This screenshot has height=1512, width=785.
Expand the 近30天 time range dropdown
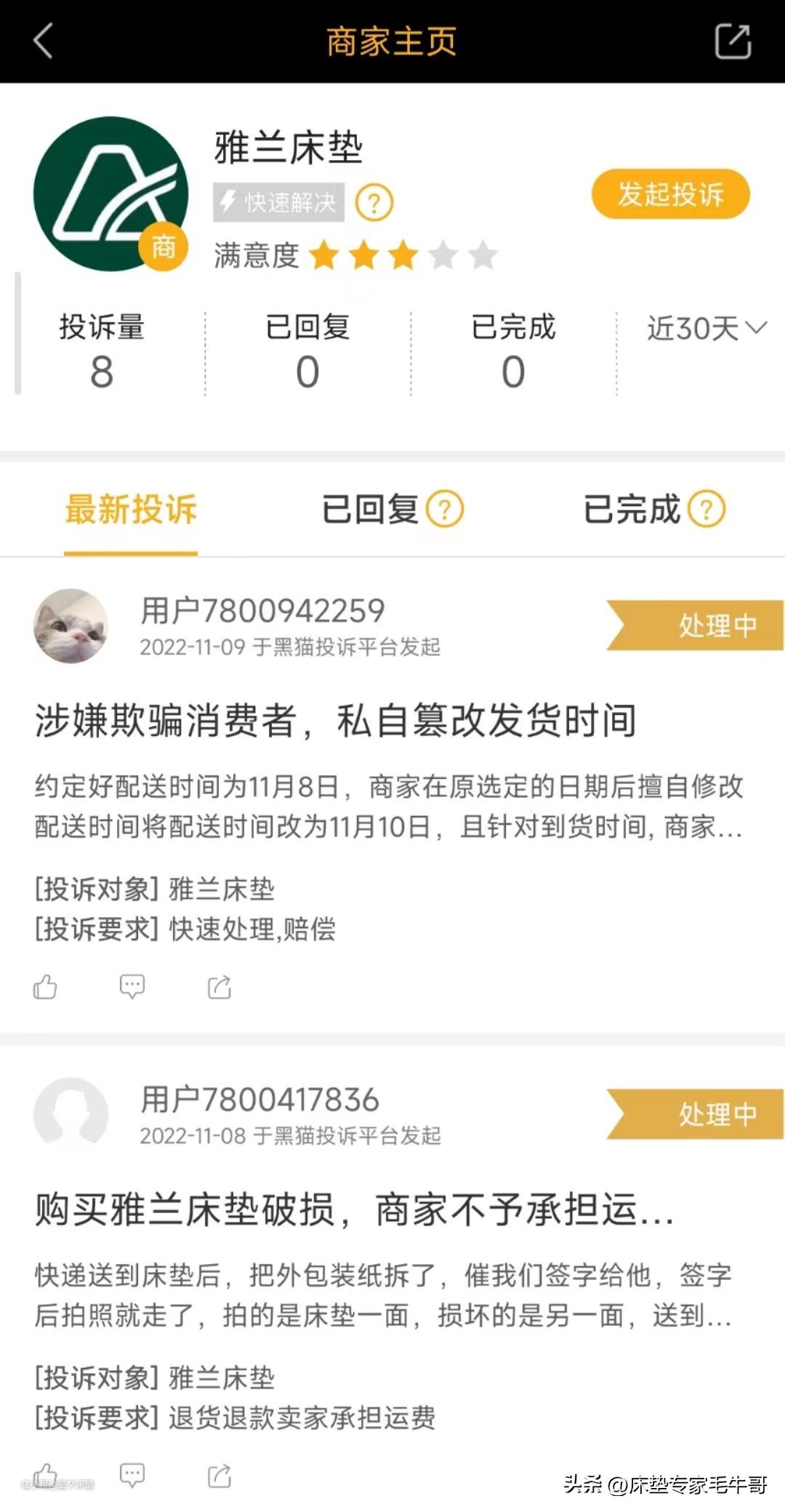point(705,328)
